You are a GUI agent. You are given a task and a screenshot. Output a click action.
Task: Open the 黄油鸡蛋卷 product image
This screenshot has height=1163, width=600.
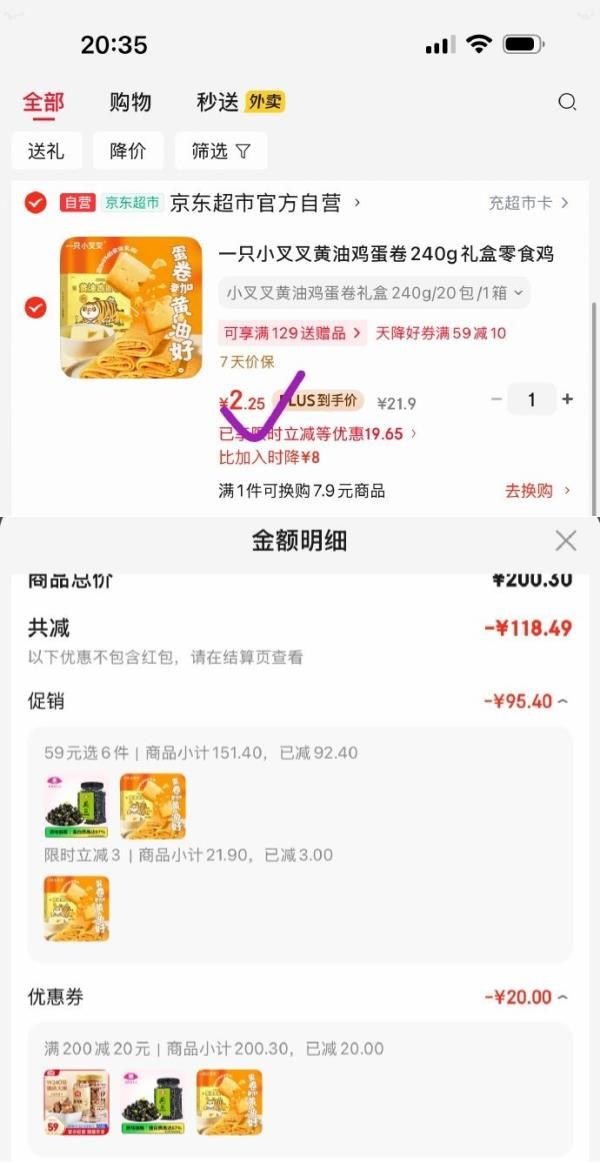(x=131, y=308)
